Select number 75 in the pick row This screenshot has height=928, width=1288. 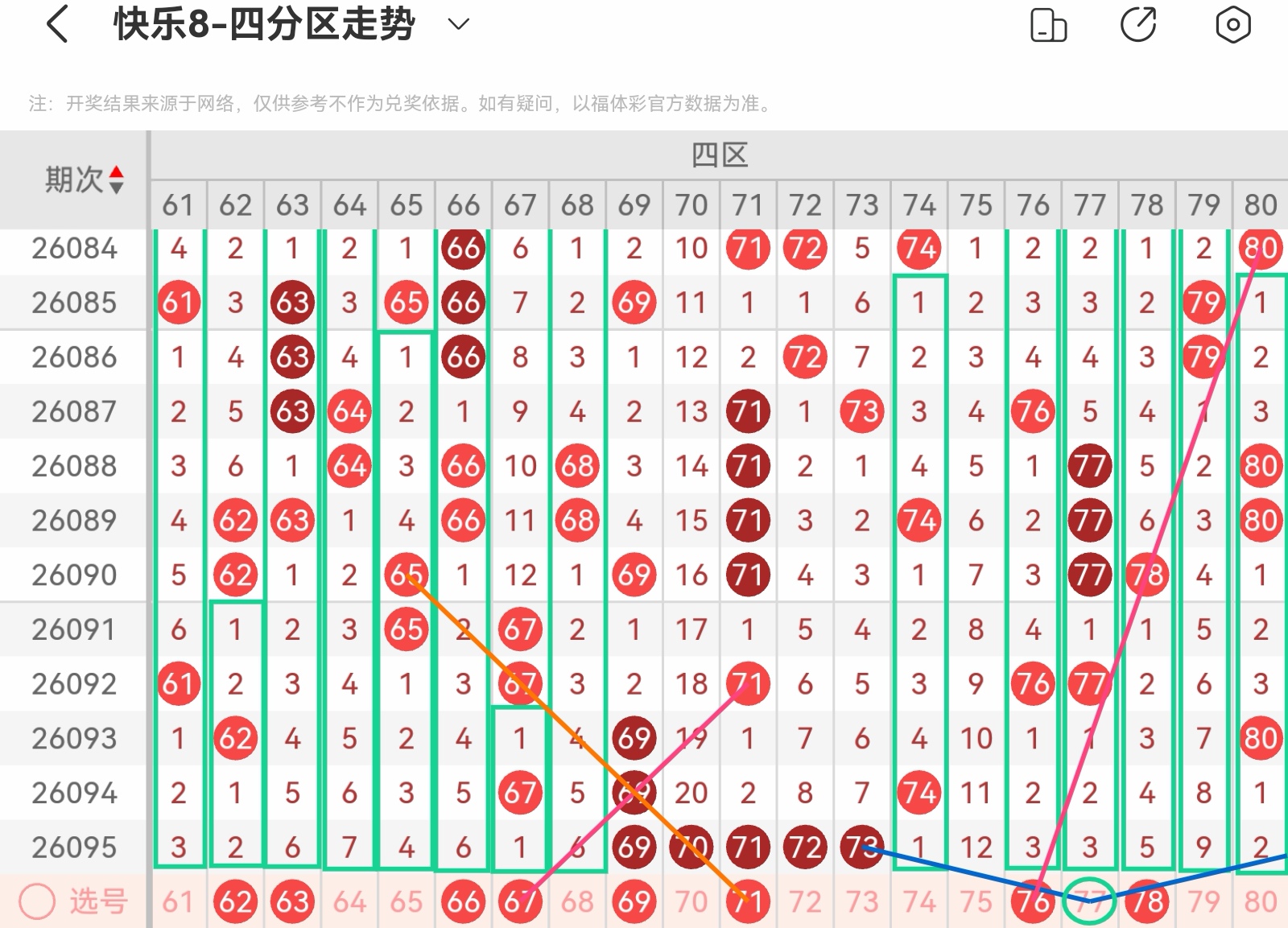[x=976, y=901]
